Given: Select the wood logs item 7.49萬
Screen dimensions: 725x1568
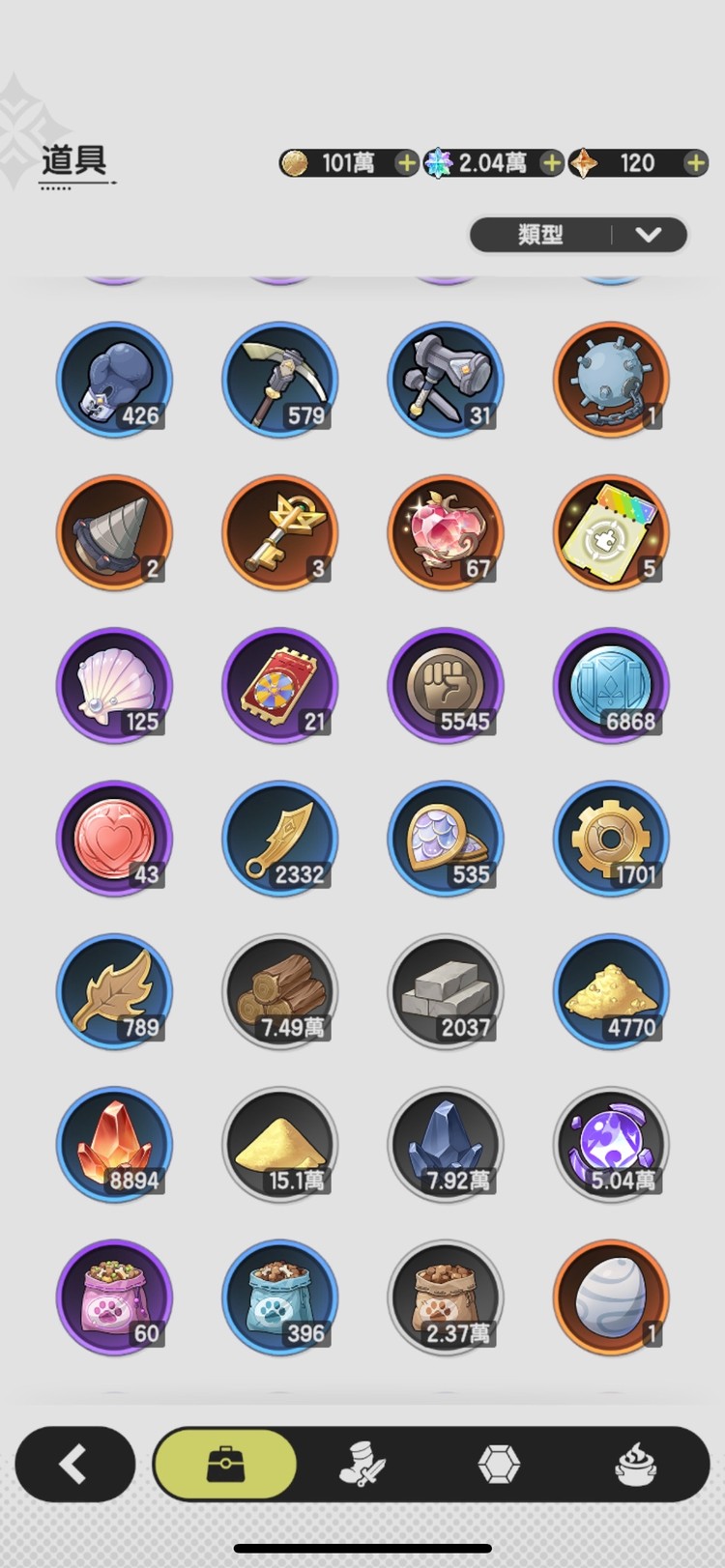Looking at the screenshot, I should pyautogui.click(x=280, y=991).
